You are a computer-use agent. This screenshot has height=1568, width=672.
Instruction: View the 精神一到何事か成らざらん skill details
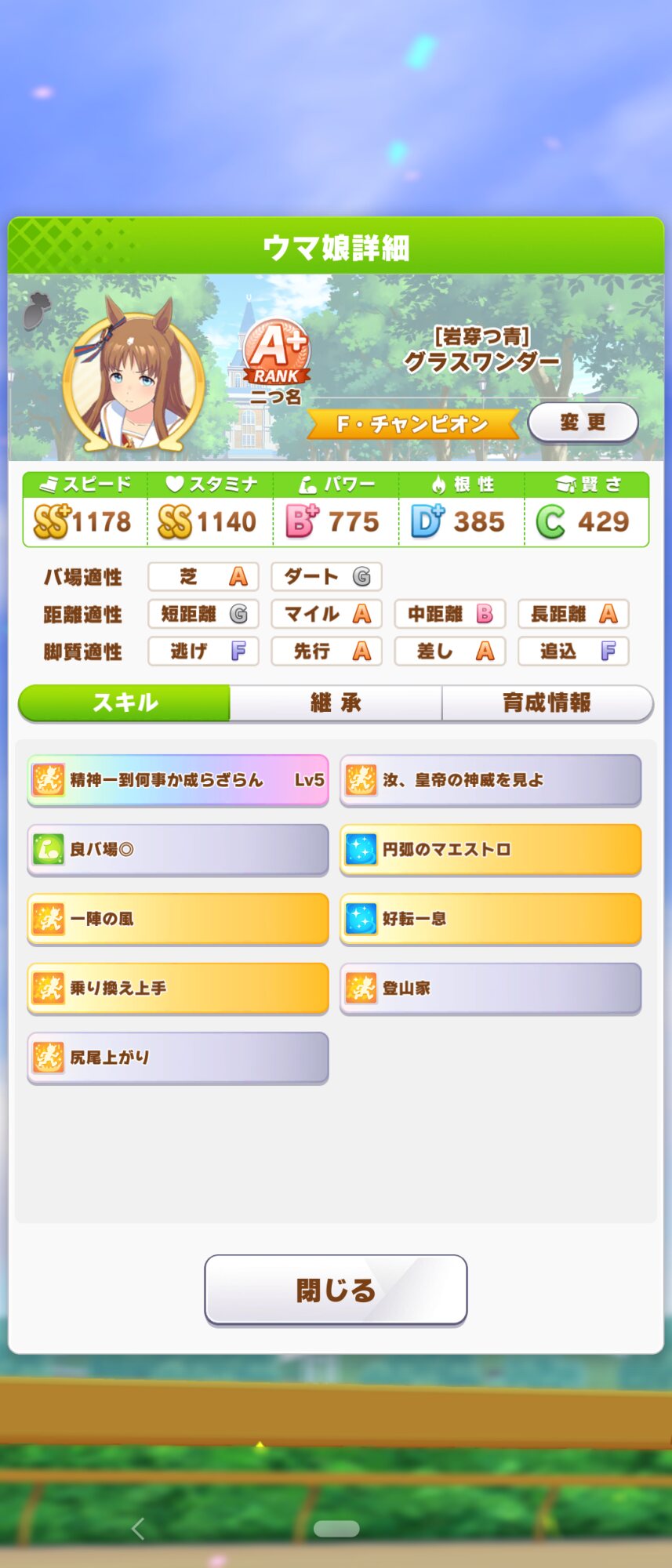(x=178, y=780)
